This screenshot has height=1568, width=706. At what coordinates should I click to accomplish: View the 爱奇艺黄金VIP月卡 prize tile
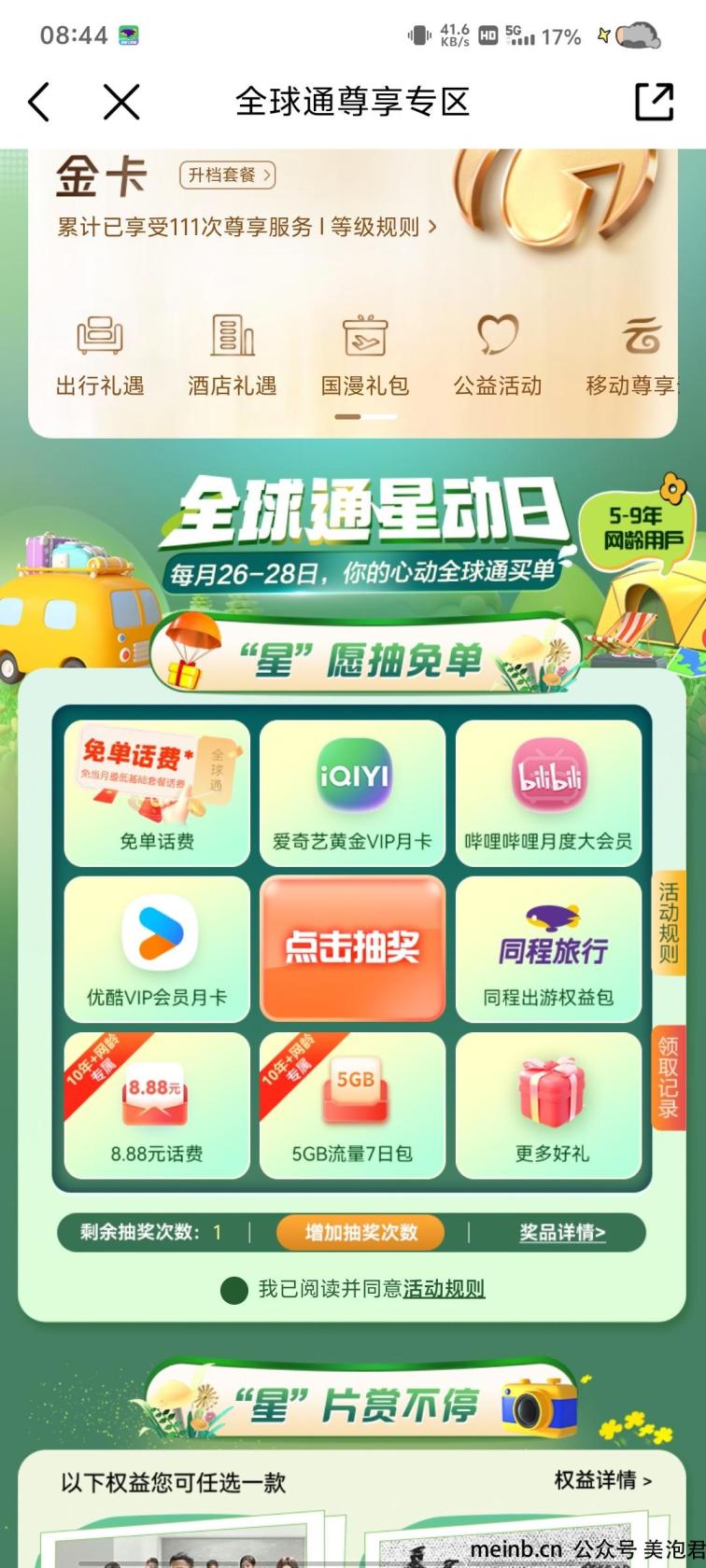click(x=352, y=792)
